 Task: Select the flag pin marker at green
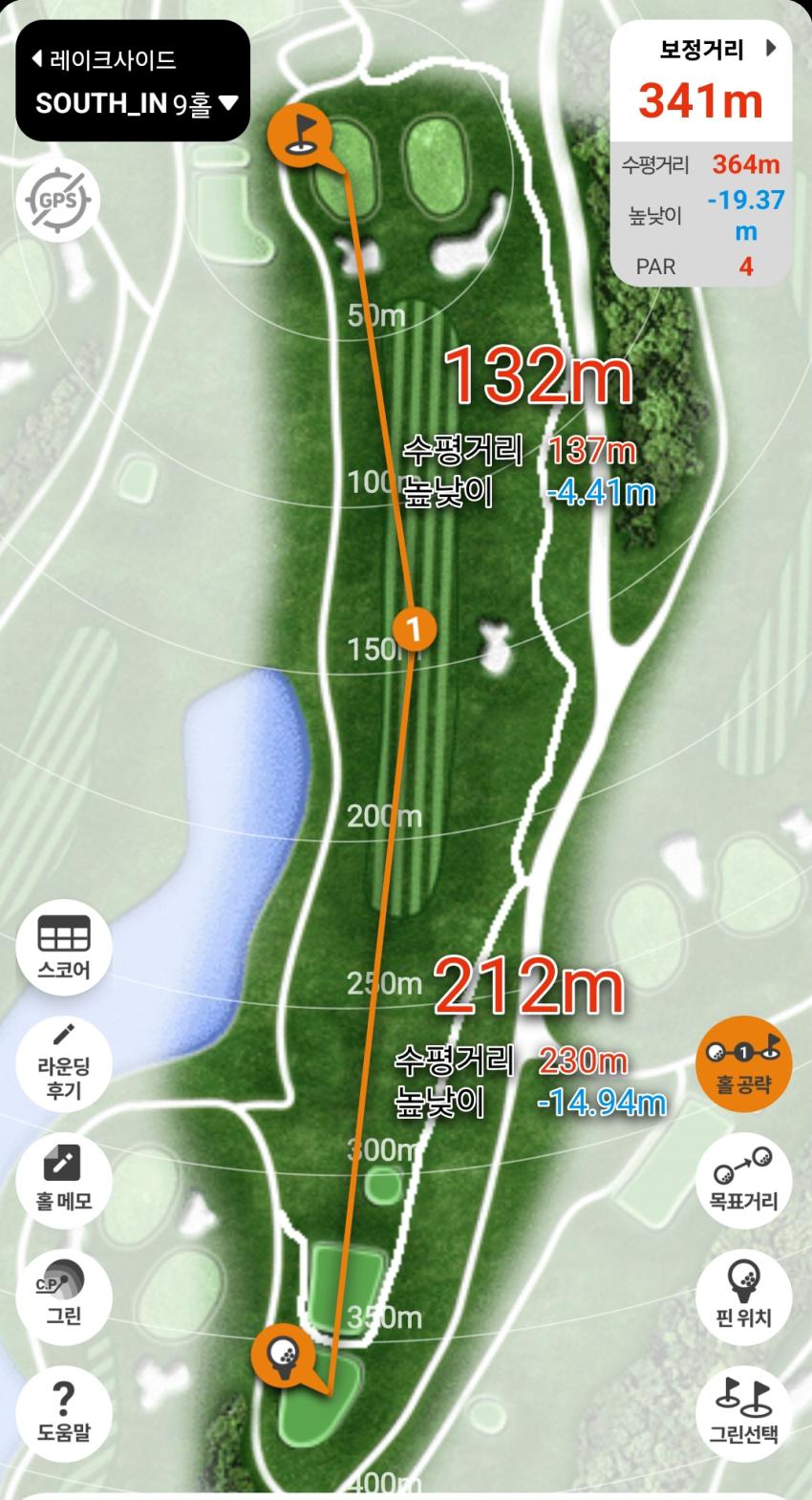300,132
